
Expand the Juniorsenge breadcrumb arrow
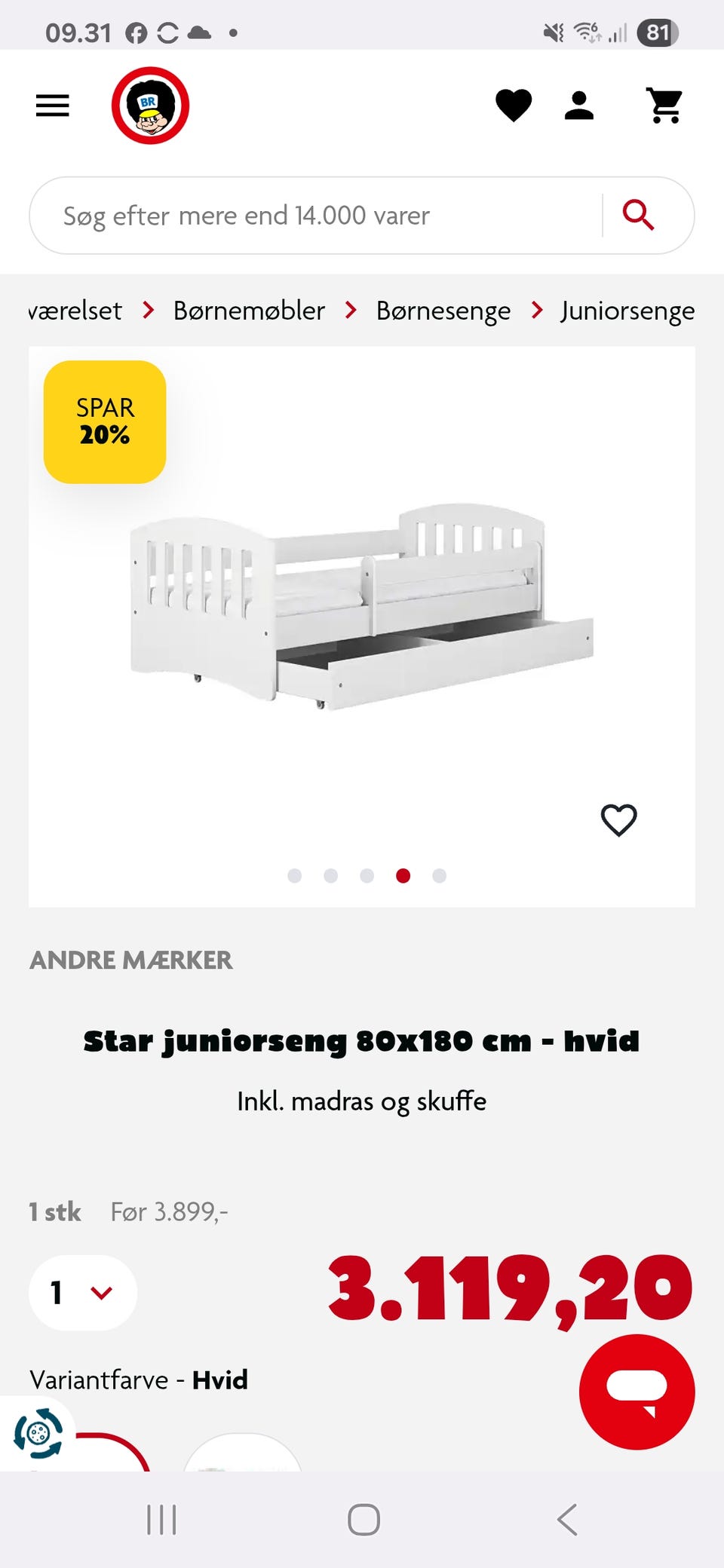coord(537,310)
